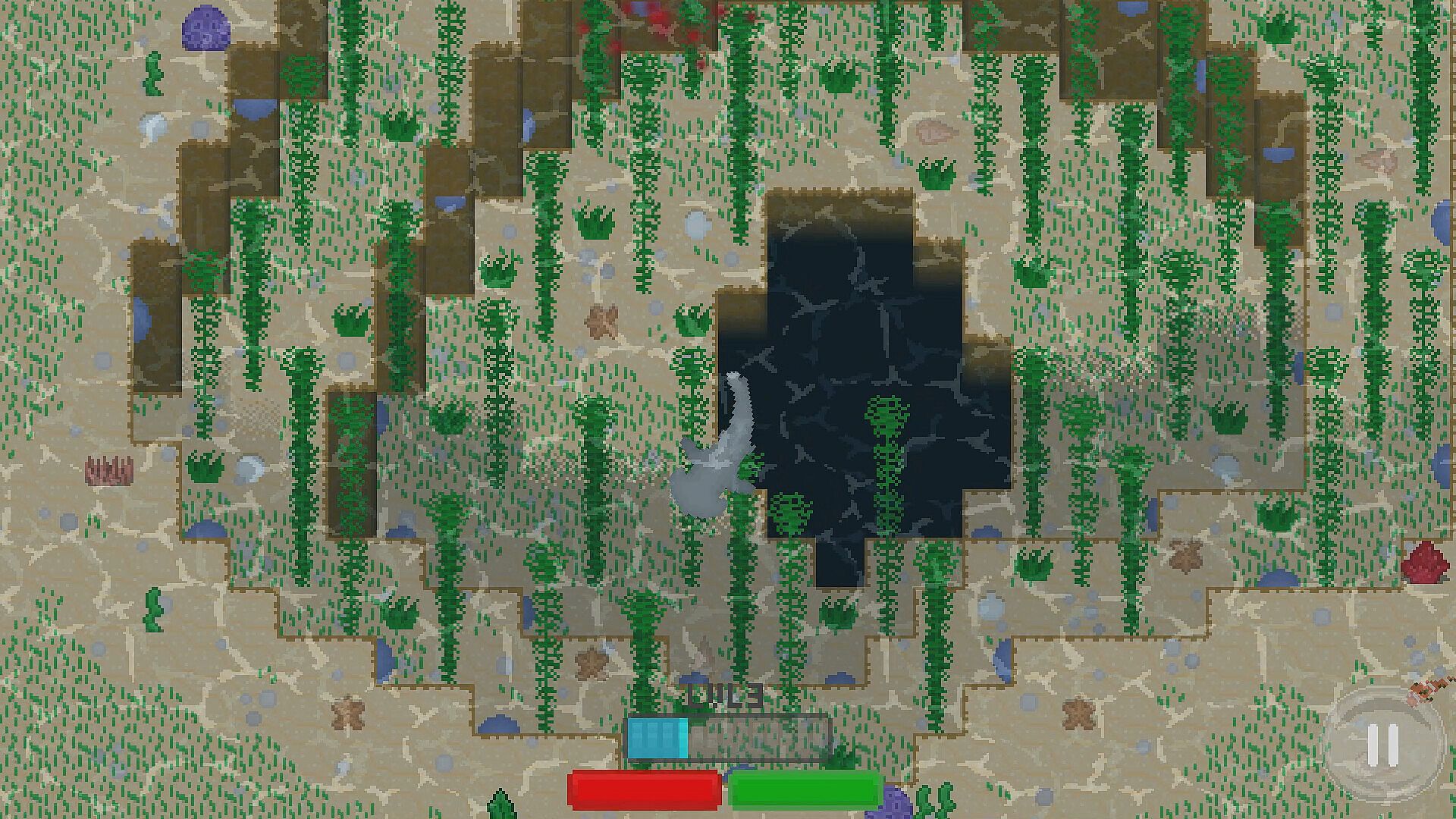1456x819 pixels.
Task: Pause the game
Action: tap(1382, 744)
